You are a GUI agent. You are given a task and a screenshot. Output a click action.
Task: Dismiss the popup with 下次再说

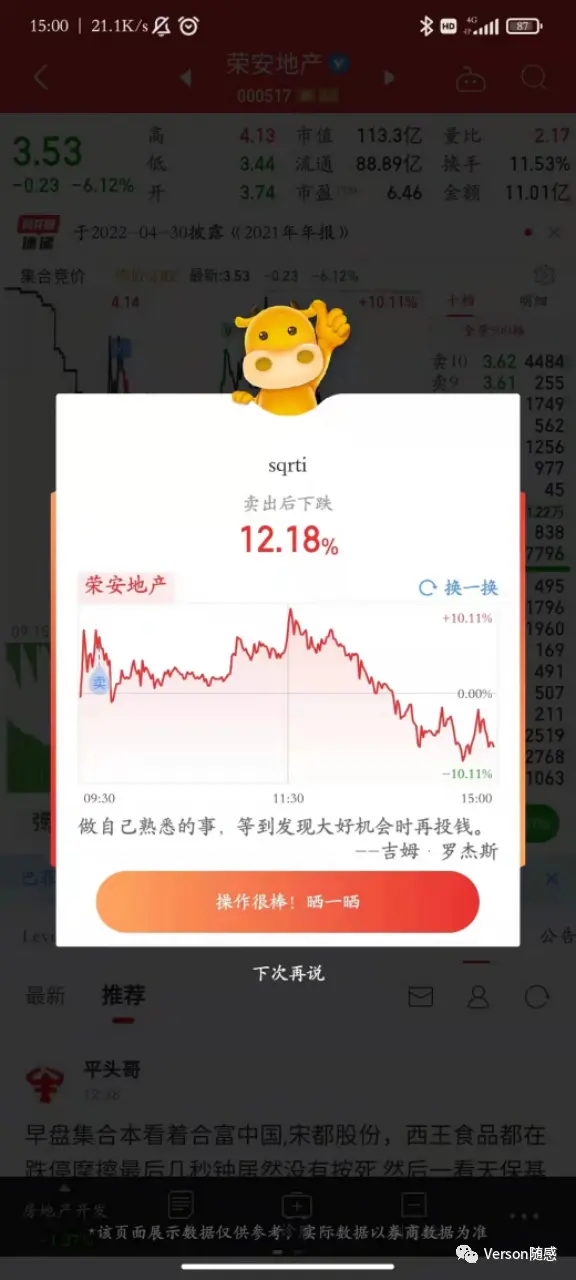point(288,973)
